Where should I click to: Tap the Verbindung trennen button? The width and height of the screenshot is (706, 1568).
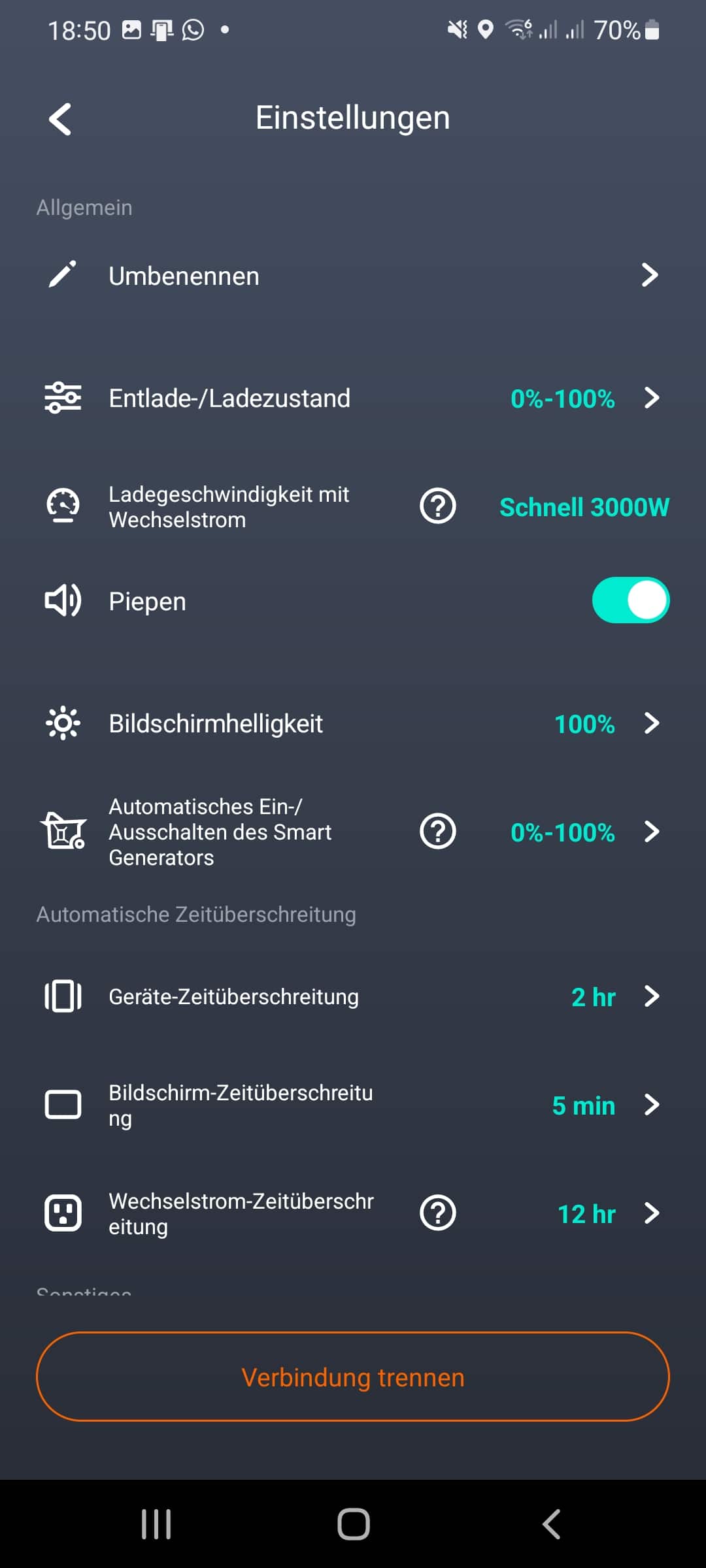[x=353, y=1377]
